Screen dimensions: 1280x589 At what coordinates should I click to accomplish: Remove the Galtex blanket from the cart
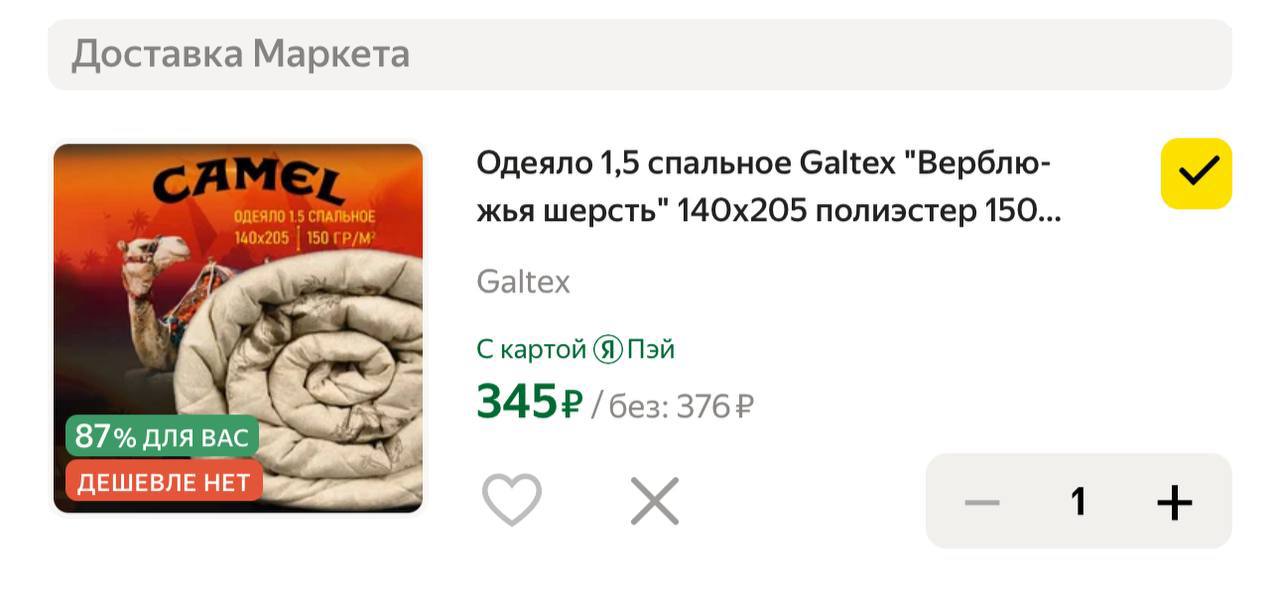(655, 501)
